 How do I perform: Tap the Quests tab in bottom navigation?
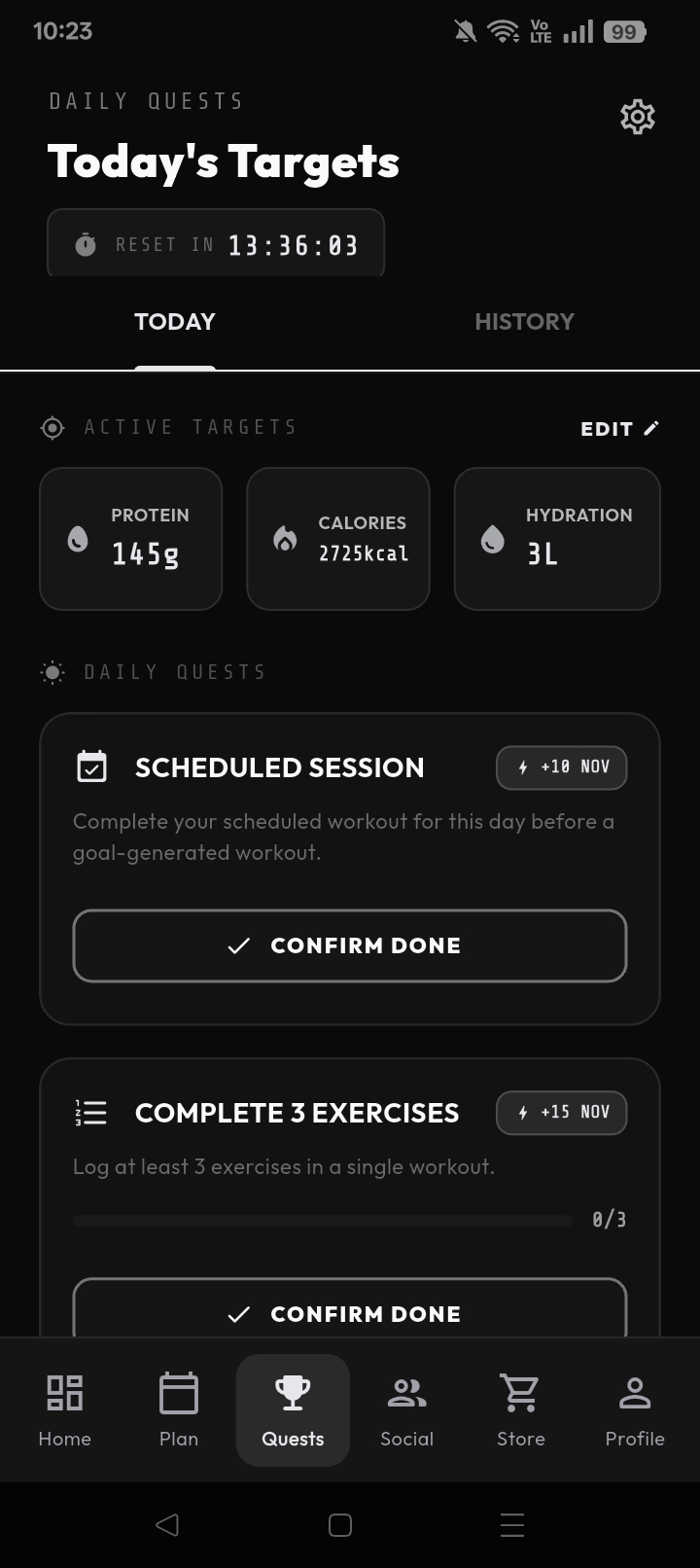[x=293, y=1410]
